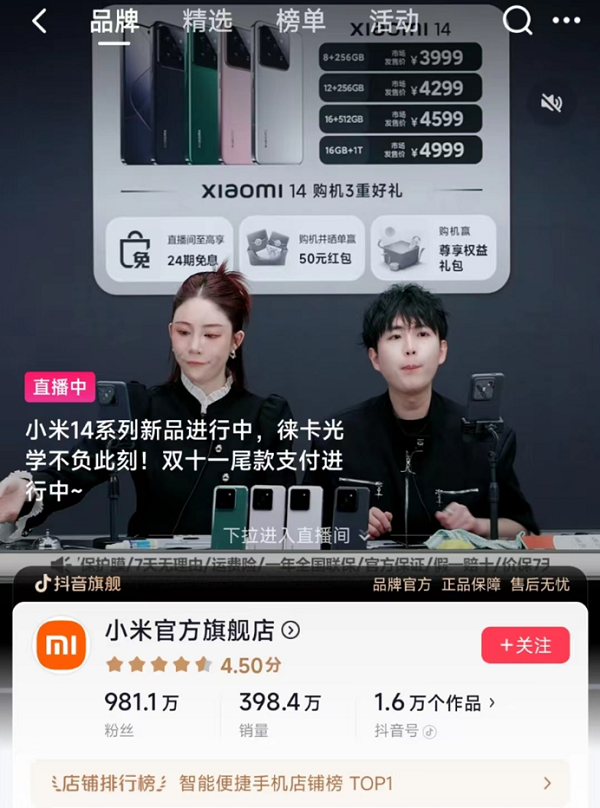This screenshot has height=808, width=600.
Task: Follow 小米官方旗舰店 with +关注
Action: pyautogui.click(x=525, y=646)
